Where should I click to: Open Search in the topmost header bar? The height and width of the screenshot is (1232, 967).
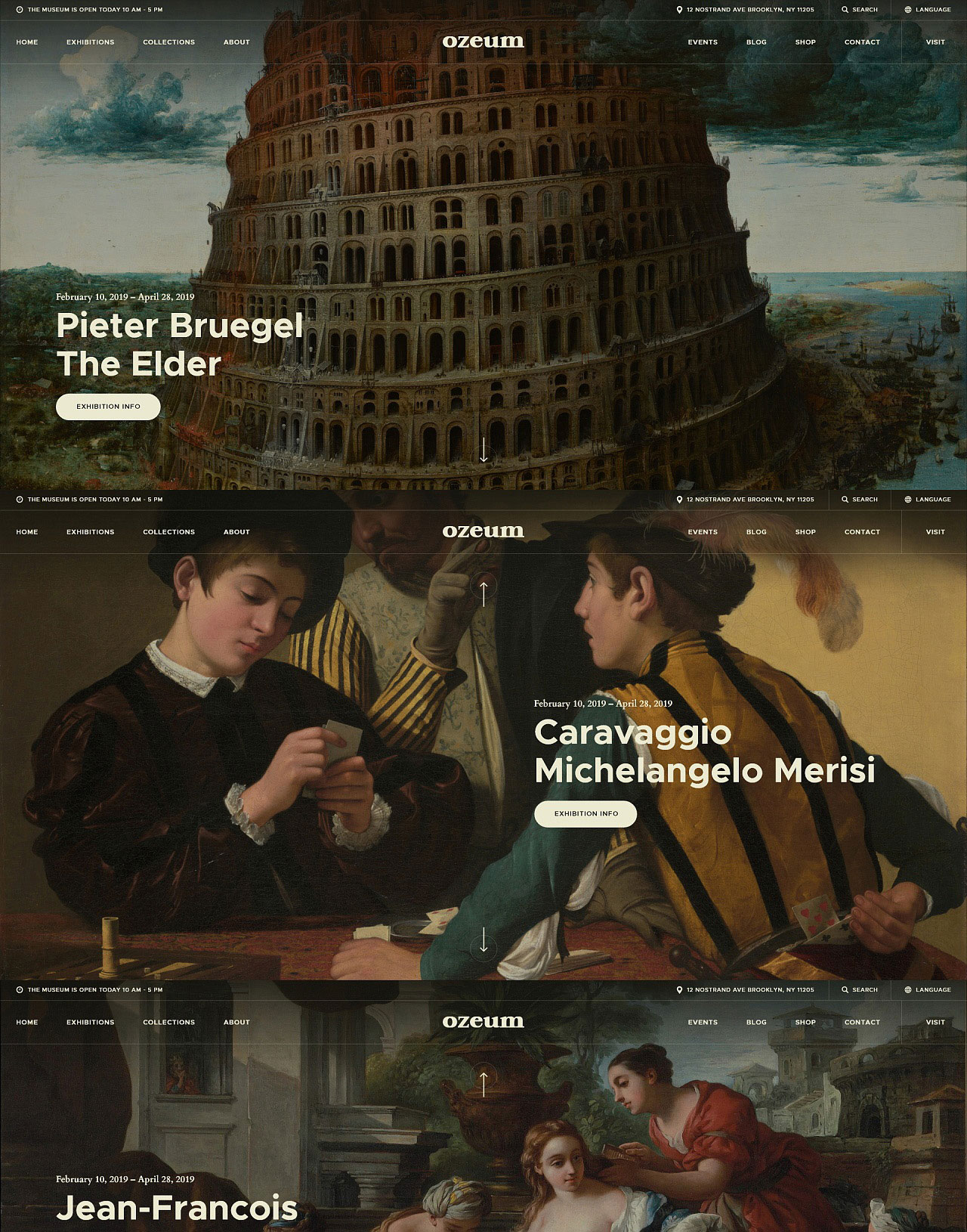click(860, 10)
